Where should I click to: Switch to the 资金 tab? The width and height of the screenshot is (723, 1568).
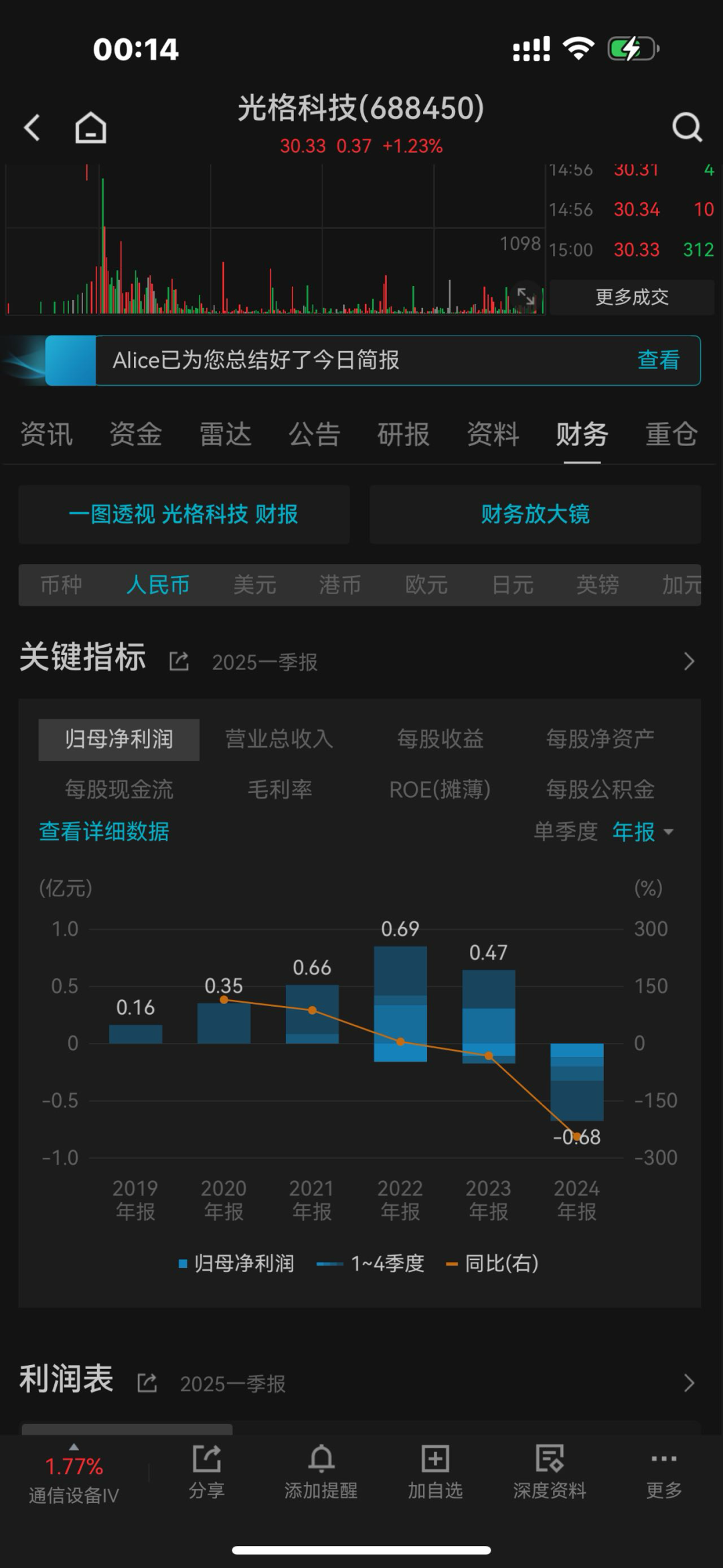136,434
